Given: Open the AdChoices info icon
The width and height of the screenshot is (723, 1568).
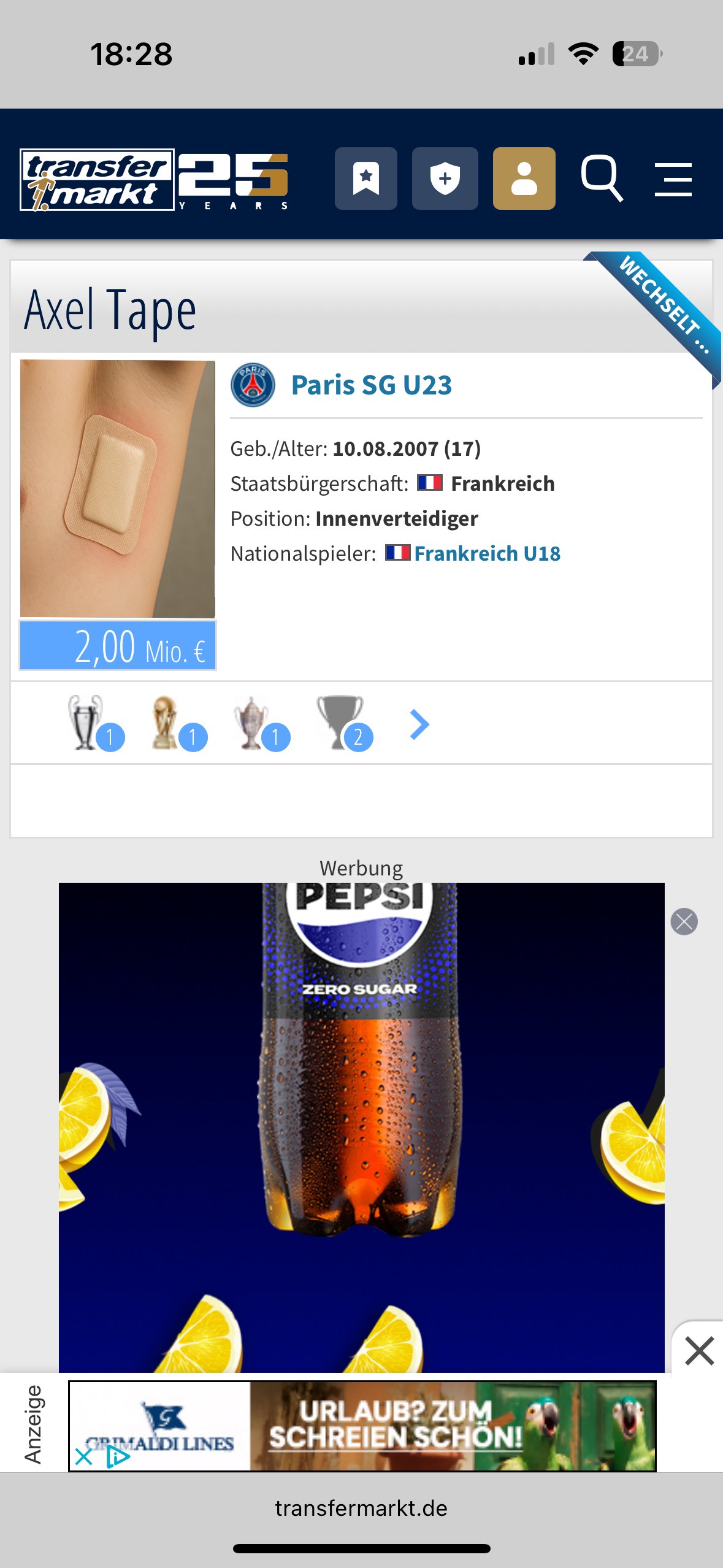Looking at the screenshot, I should pos(118,1457).
